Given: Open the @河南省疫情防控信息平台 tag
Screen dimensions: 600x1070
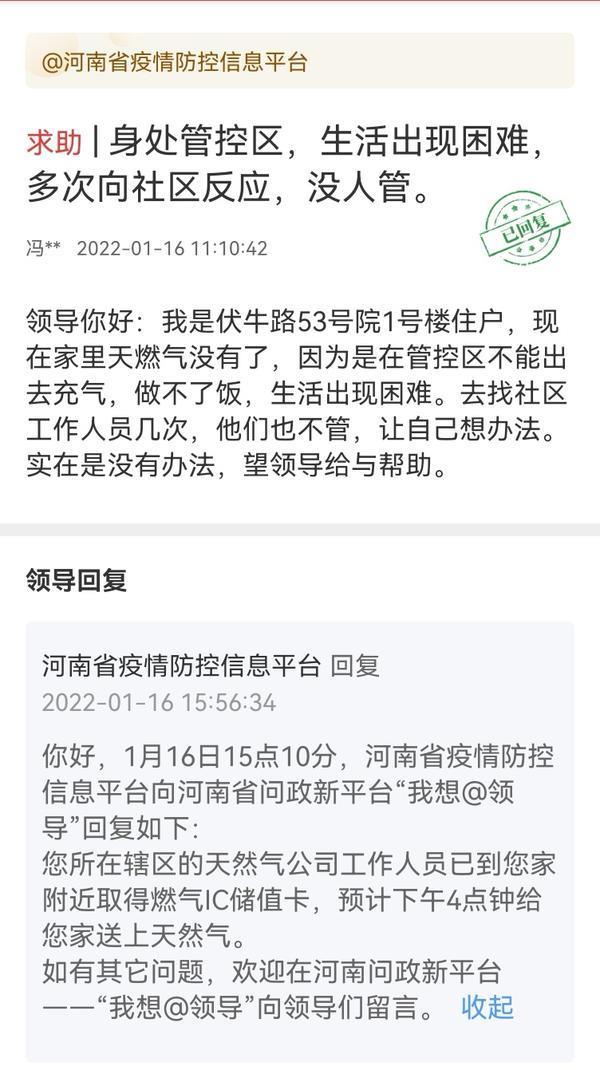Looking at the screenshot, I should point(175,62).
